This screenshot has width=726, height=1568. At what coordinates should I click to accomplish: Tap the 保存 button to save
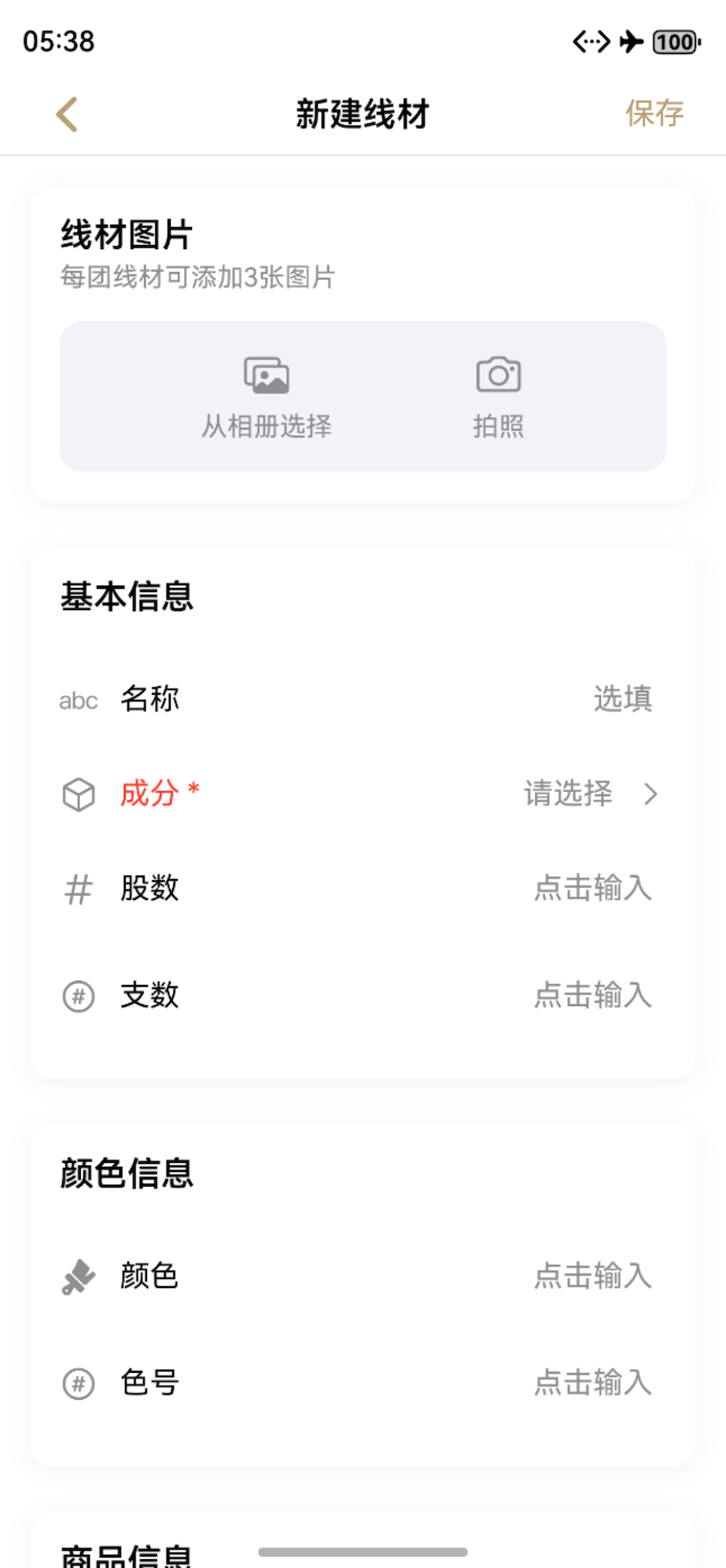click(654, 114)
